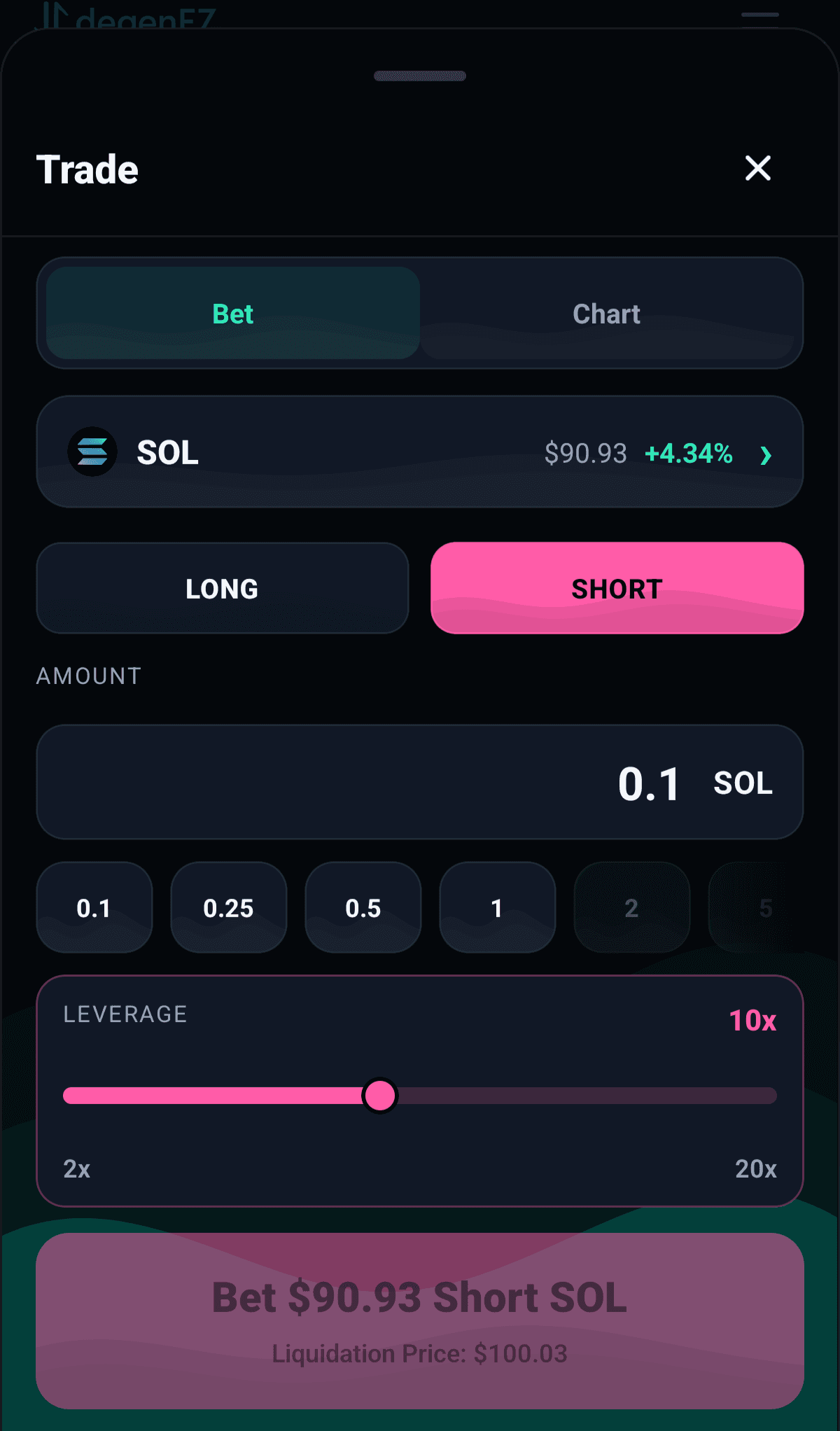The width and height of the screenshot is (840, 1431).
Task: Select the SHORT position option
Action: pos(617,588)
